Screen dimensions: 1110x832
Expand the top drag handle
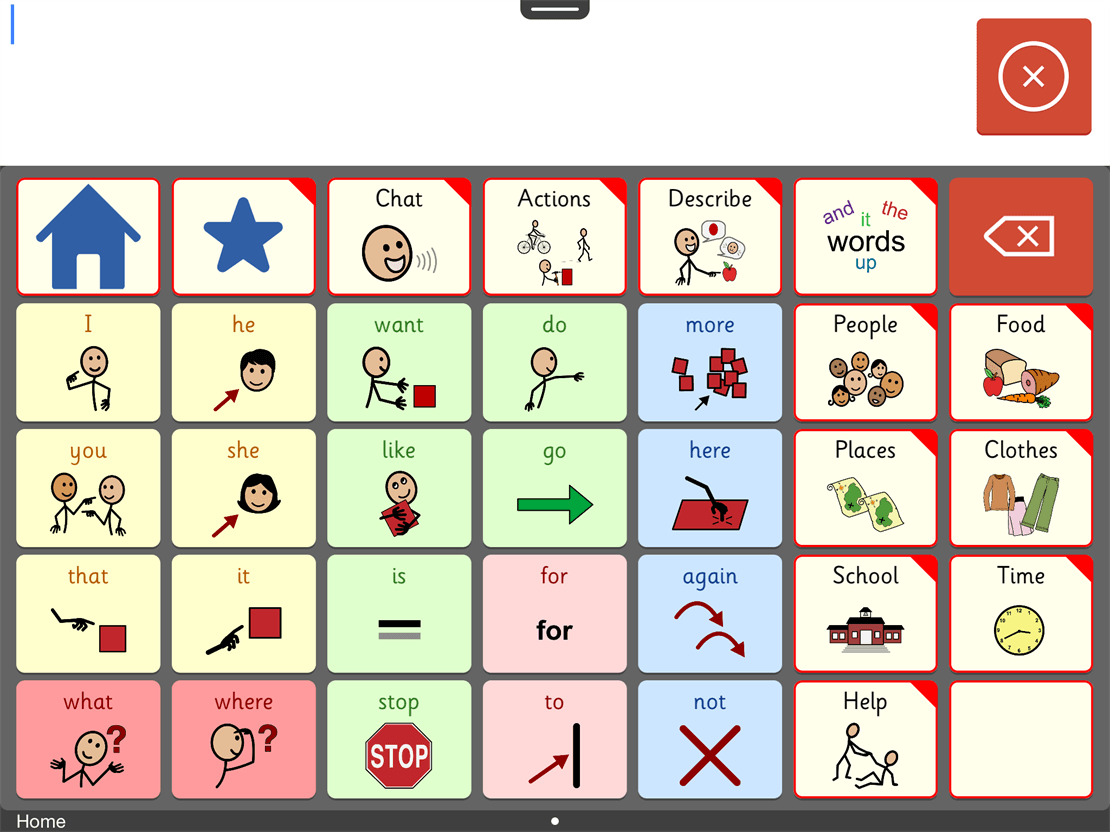(554, 9)
